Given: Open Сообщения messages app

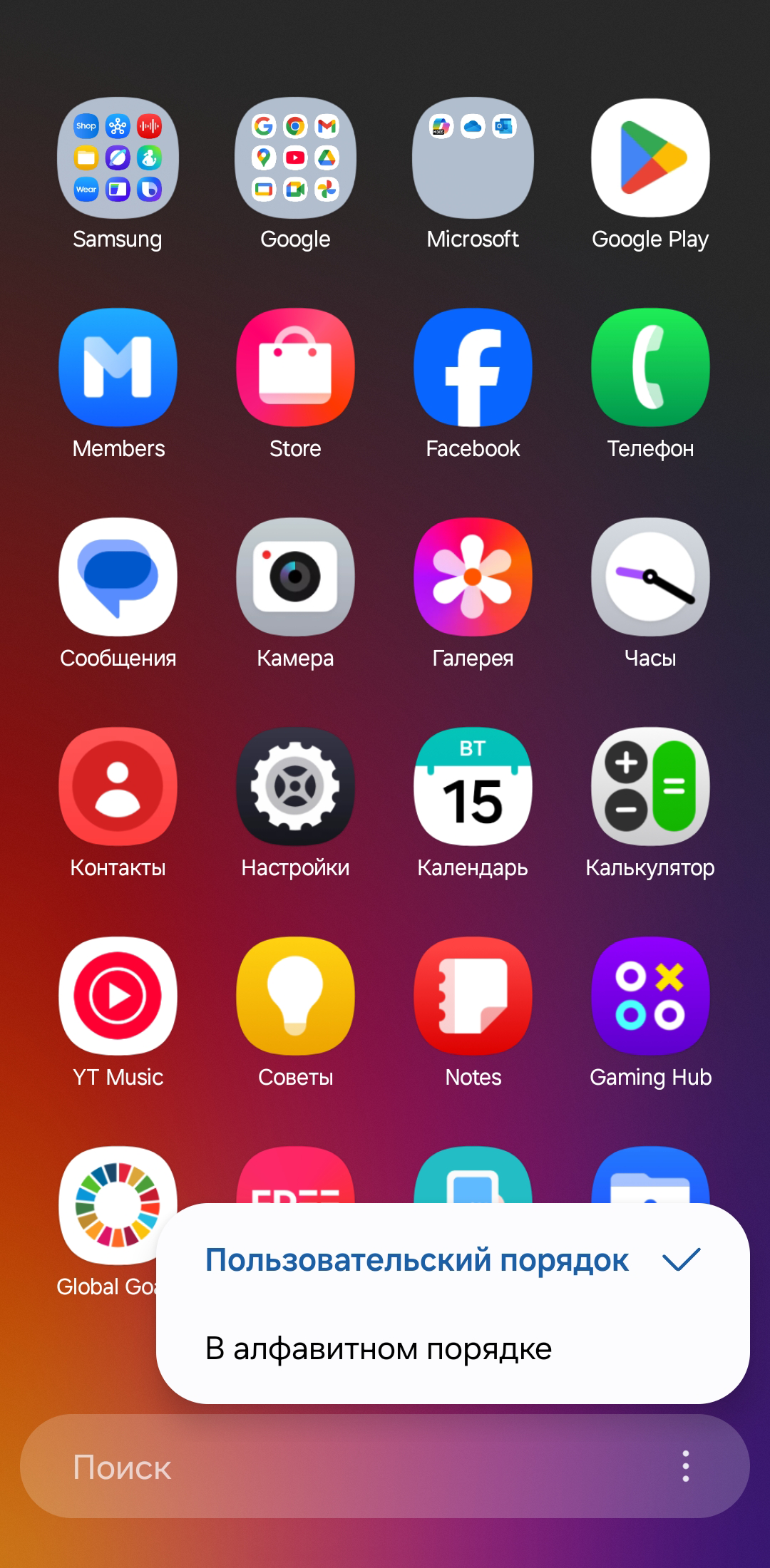Looking at the screenshot, I should point(118,577).
